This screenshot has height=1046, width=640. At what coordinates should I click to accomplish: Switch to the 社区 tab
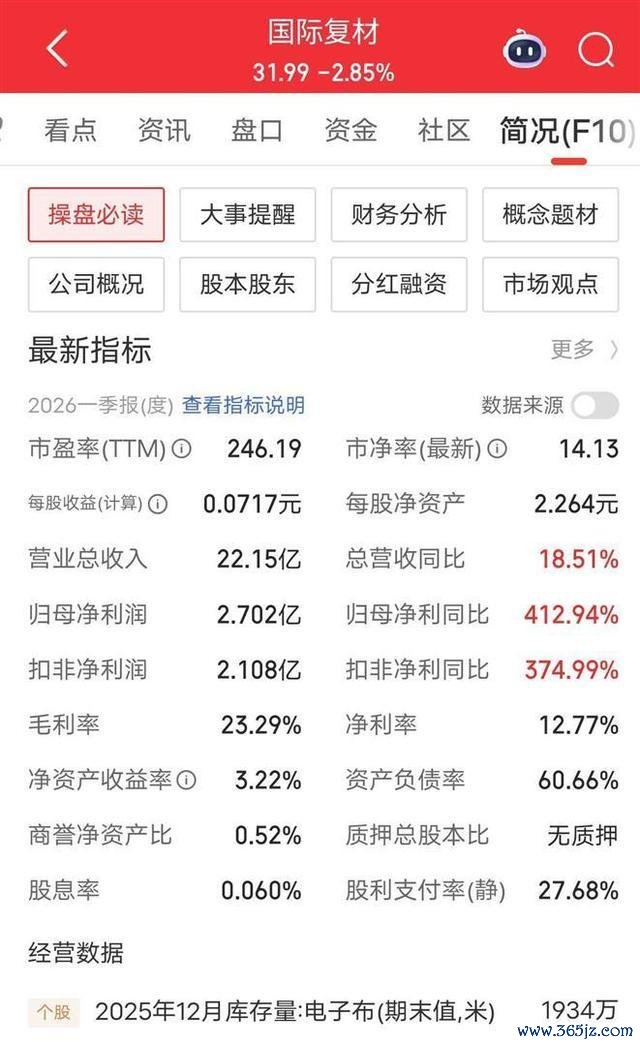point(444,130)
